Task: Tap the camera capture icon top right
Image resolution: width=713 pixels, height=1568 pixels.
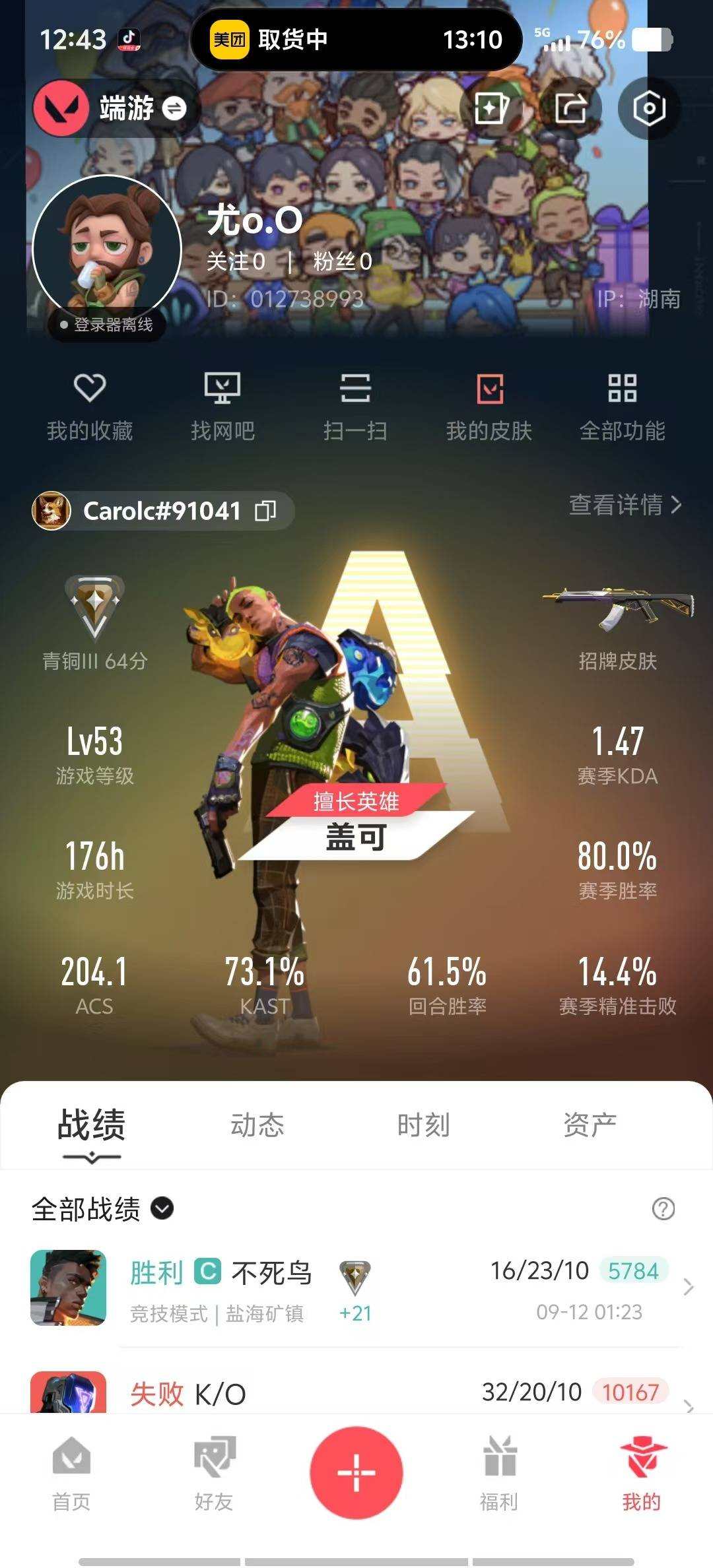Action: [648, 108]
